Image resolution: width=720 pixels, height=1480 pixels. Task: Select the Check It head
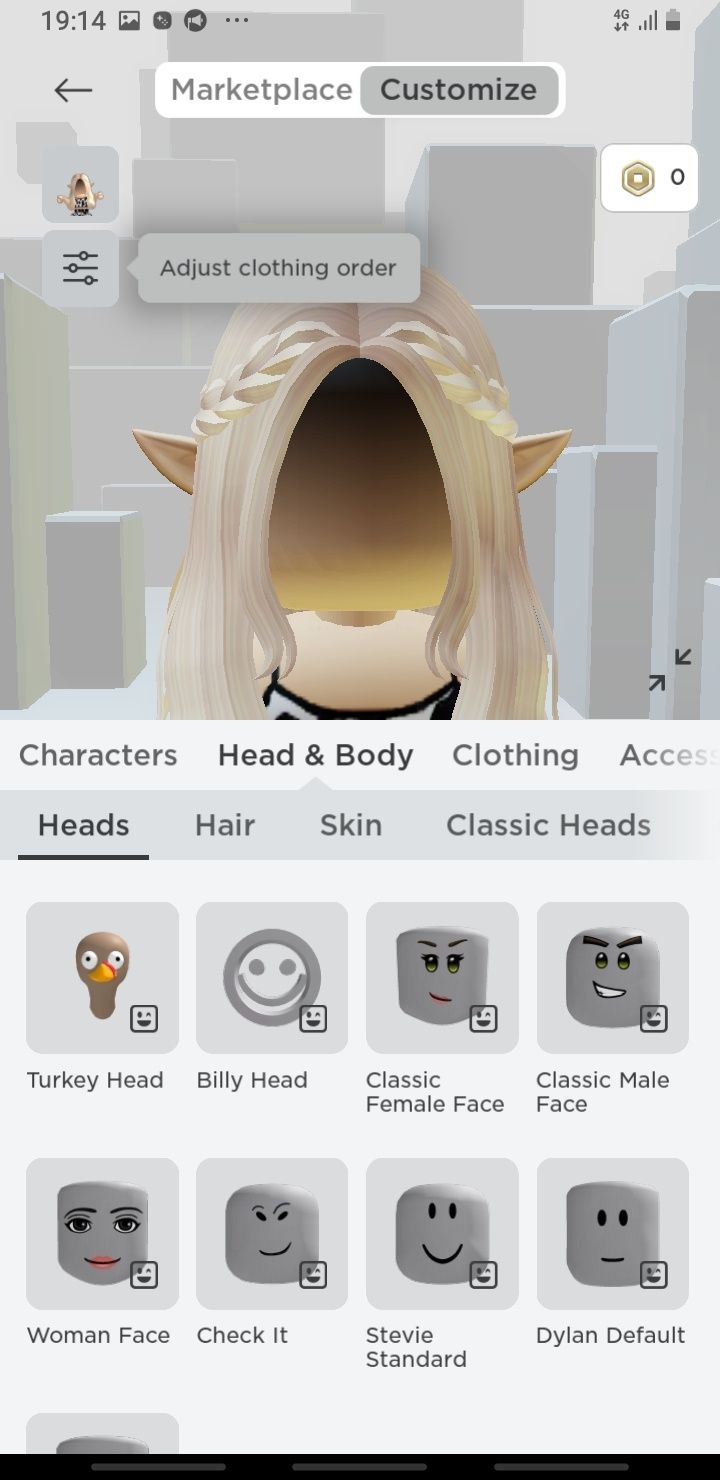[x=272, y=1234]
